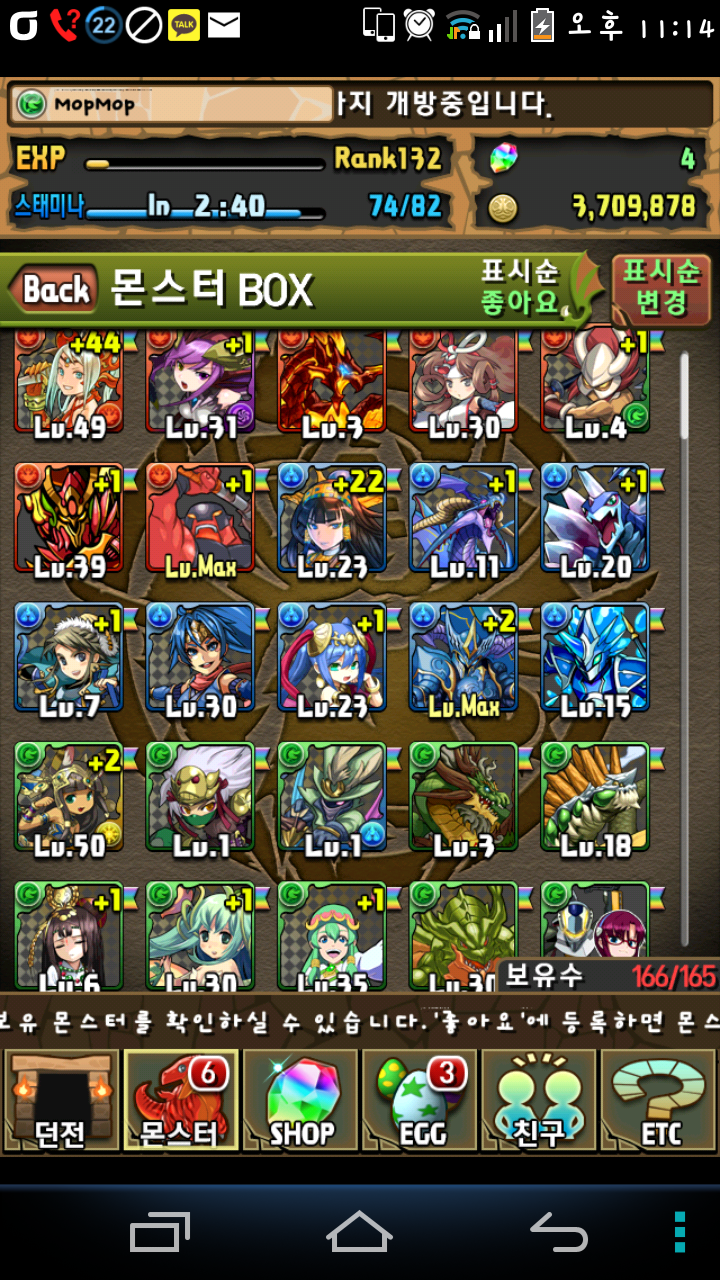The width and height of the screenshot is (720, 1280).
Task: Open the SHOP tab
Action: 301,1100
